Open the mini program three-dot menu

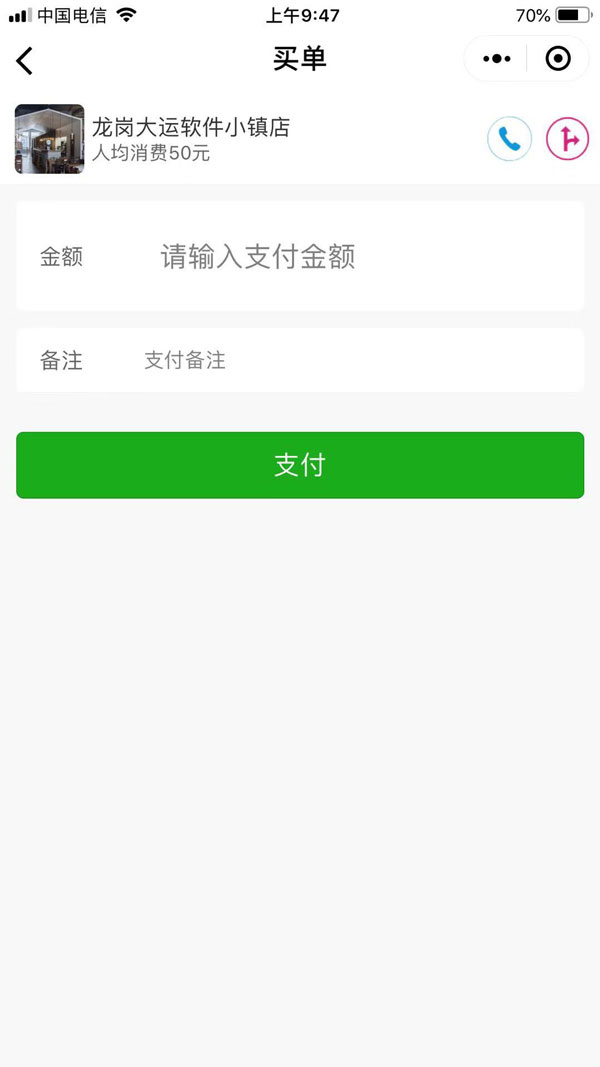tap(497, 59)
